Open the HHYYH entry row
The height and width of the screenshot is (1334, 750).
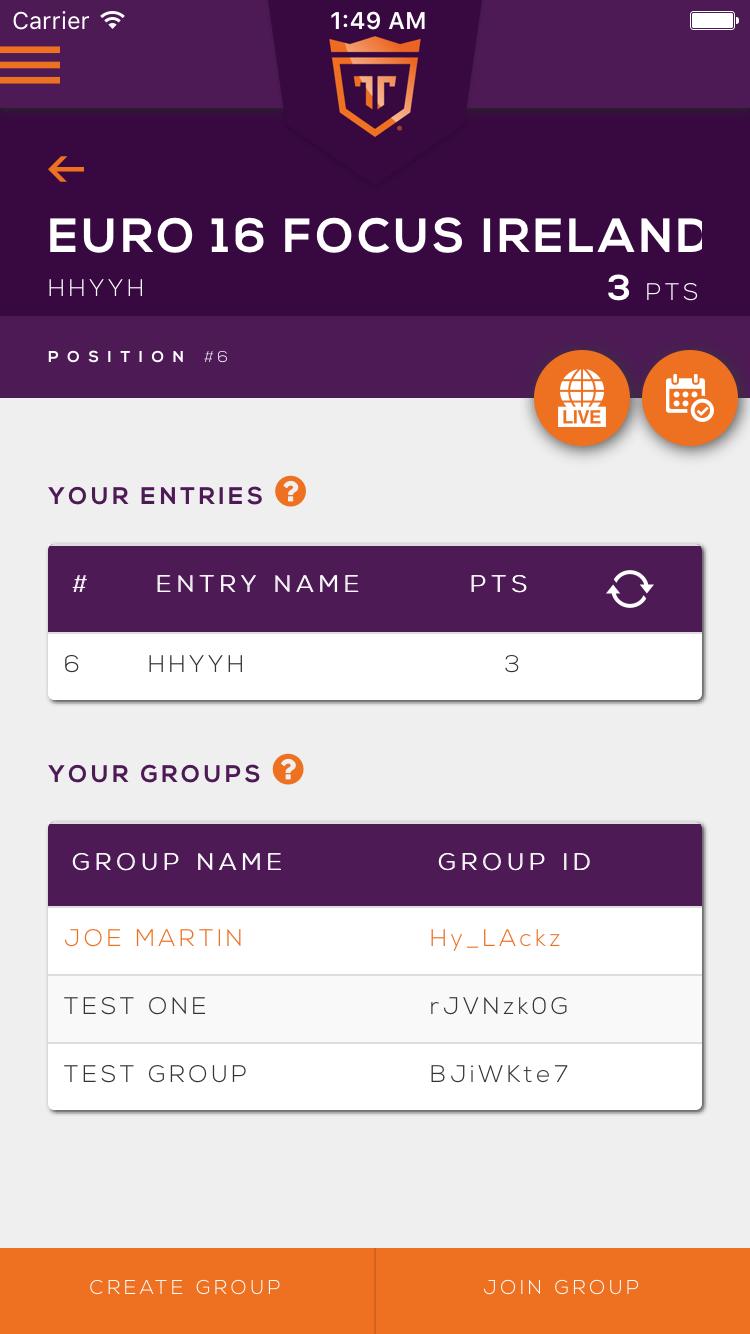pyautogui.click(x=374, y=665)
